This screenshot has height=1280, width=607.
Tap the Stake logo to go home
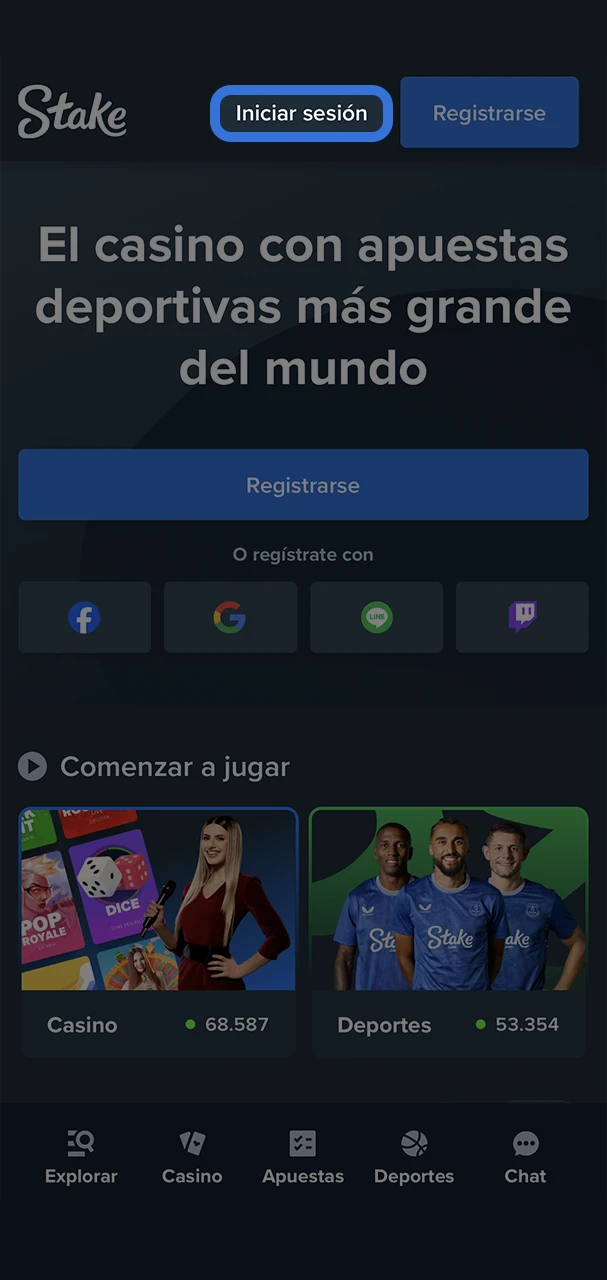72,112
